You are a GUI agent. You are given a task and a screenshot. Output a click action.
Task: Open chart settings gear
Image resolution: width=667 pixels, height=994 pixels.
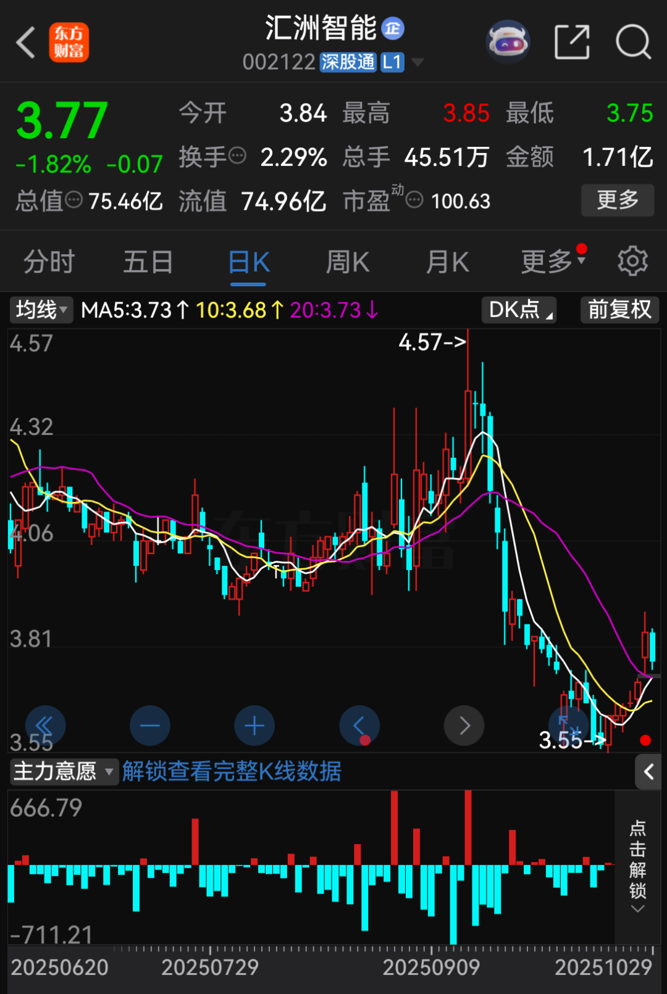pyautogui.click(x=632, y=261)
